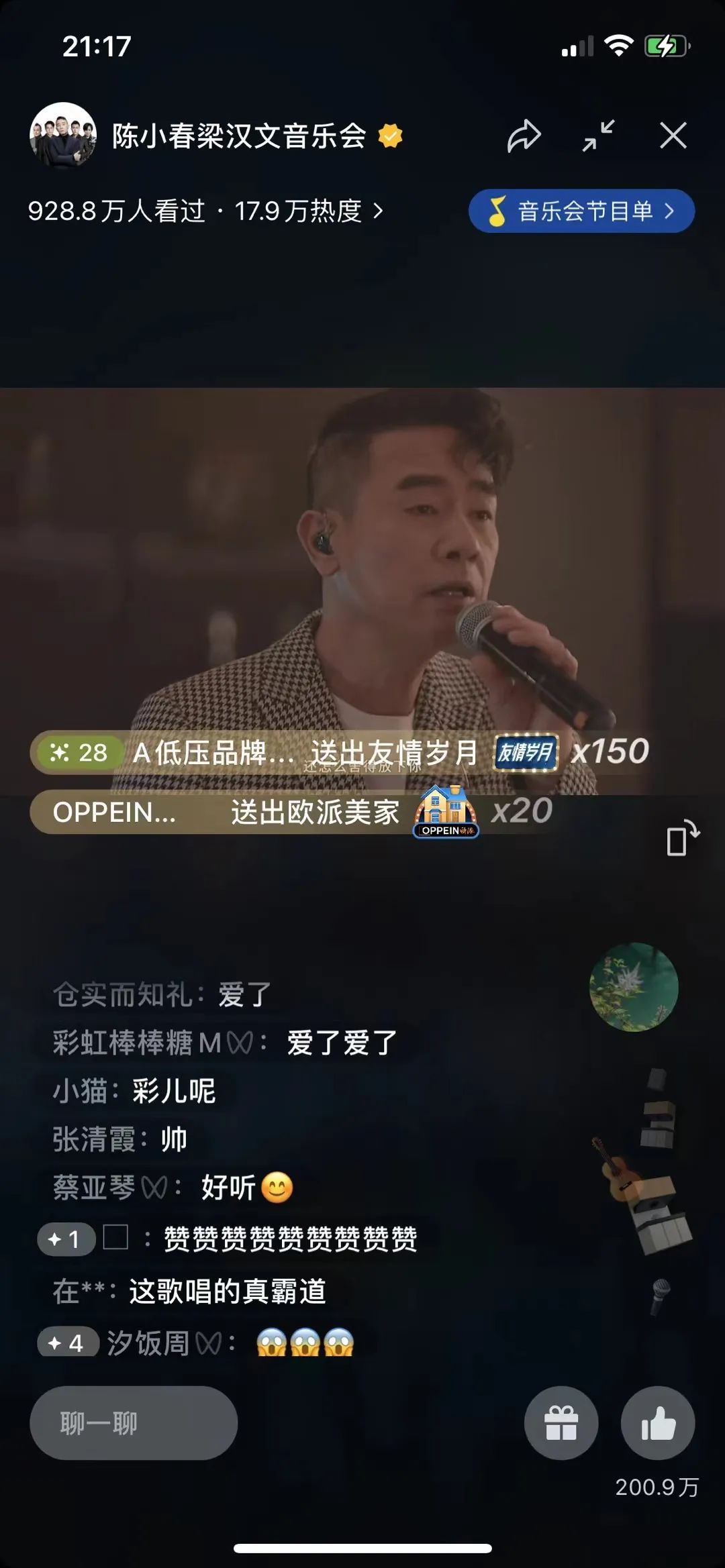Image resolution: width=725 pixels, height=1568 pixels.
Task: Rotate the video to fullscreen
Action: (x=682, y=839)
